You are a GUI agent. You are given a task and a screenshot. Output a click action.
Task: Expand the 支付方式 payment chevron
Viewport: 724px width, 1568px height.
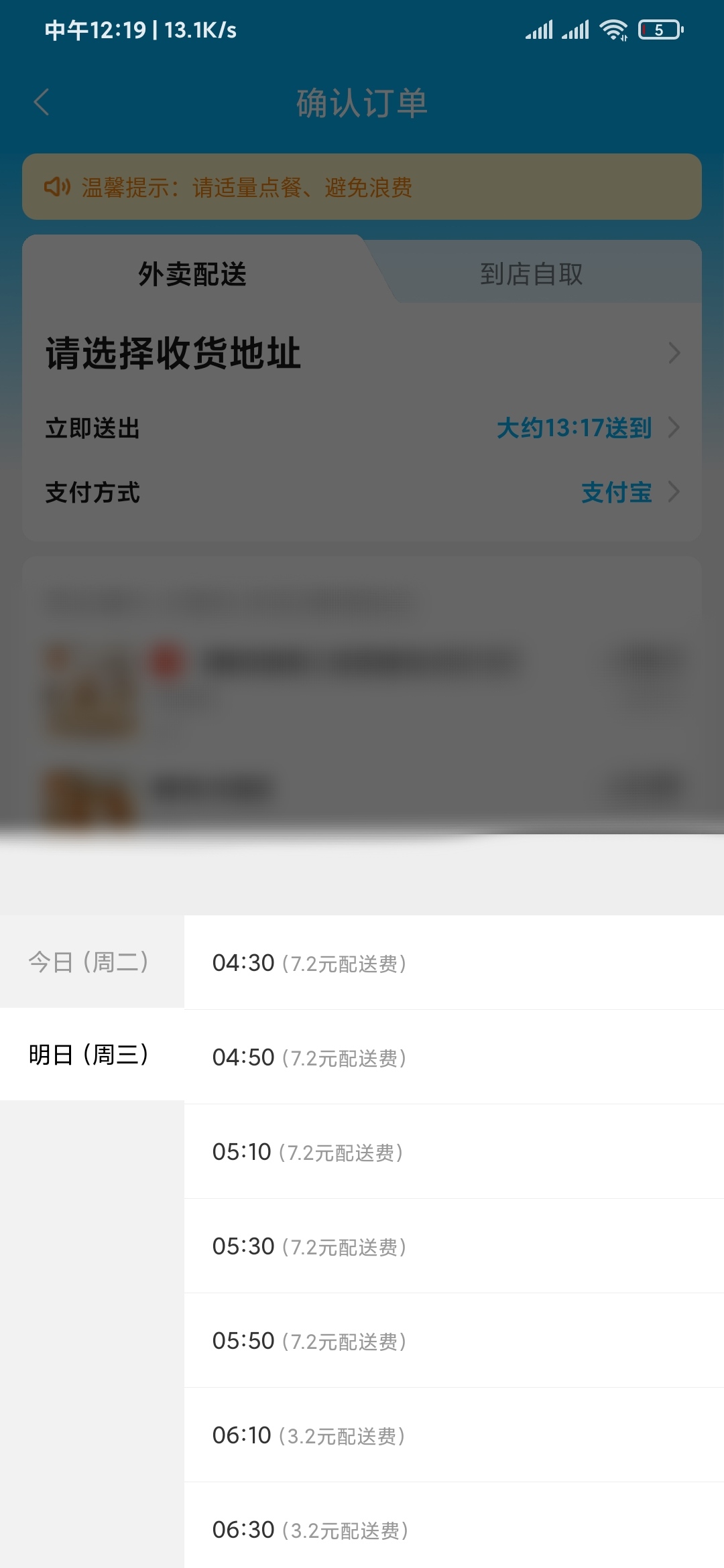[675, 493]
